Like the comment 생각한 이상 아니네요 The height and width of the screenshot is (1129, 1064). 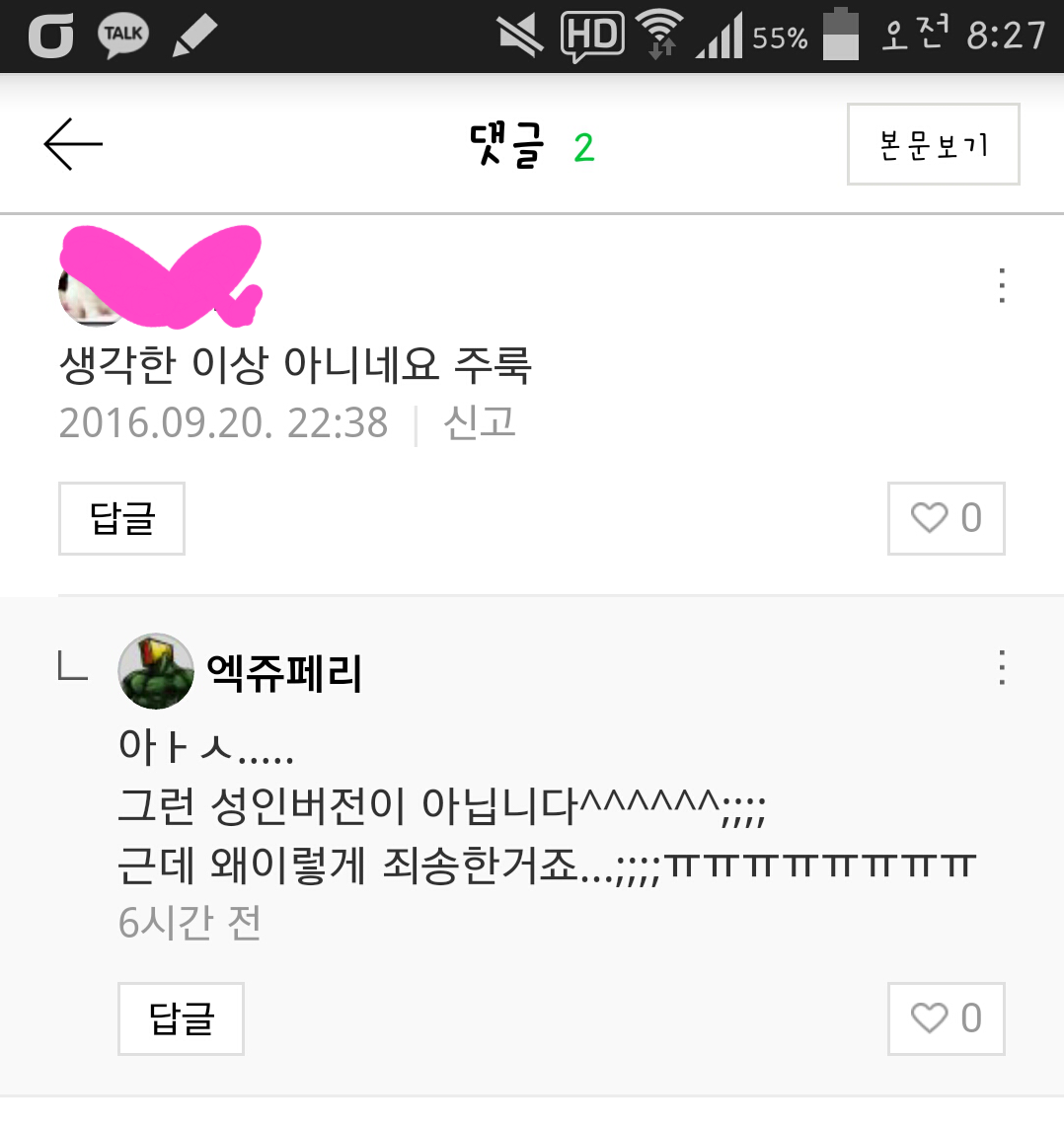tap(946, 518)
